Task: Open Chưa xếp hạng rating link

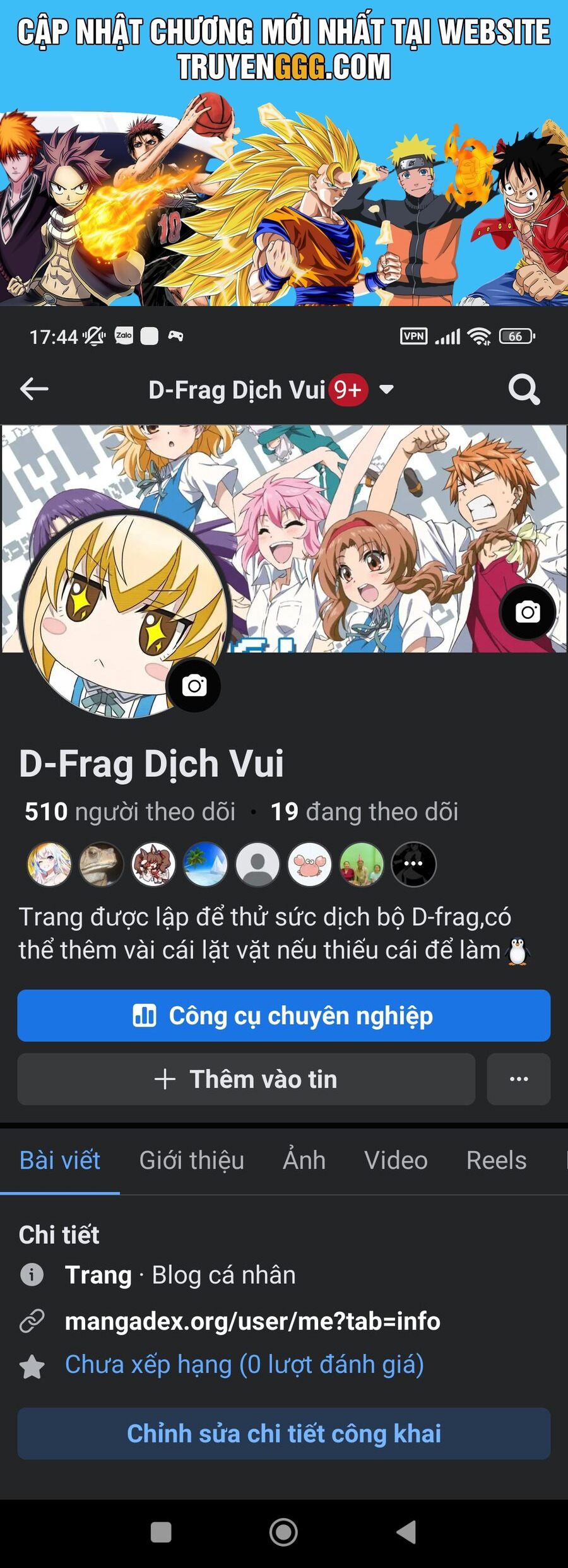Action: coord(244,1364)
